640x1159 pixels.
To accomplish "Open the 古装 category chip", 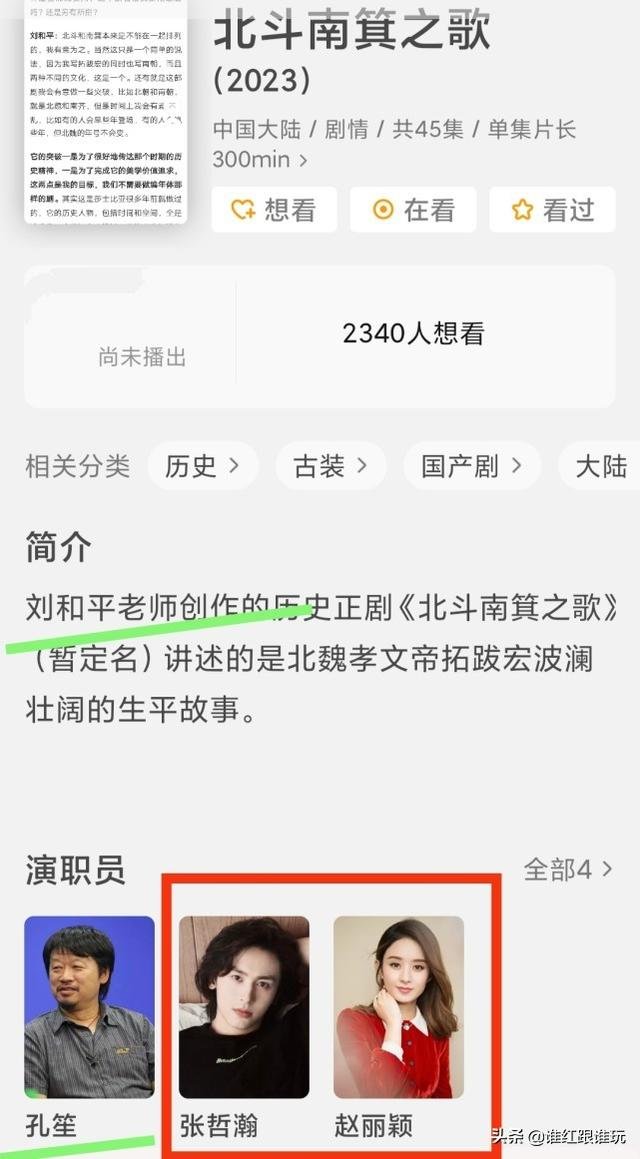I will 331,466.
